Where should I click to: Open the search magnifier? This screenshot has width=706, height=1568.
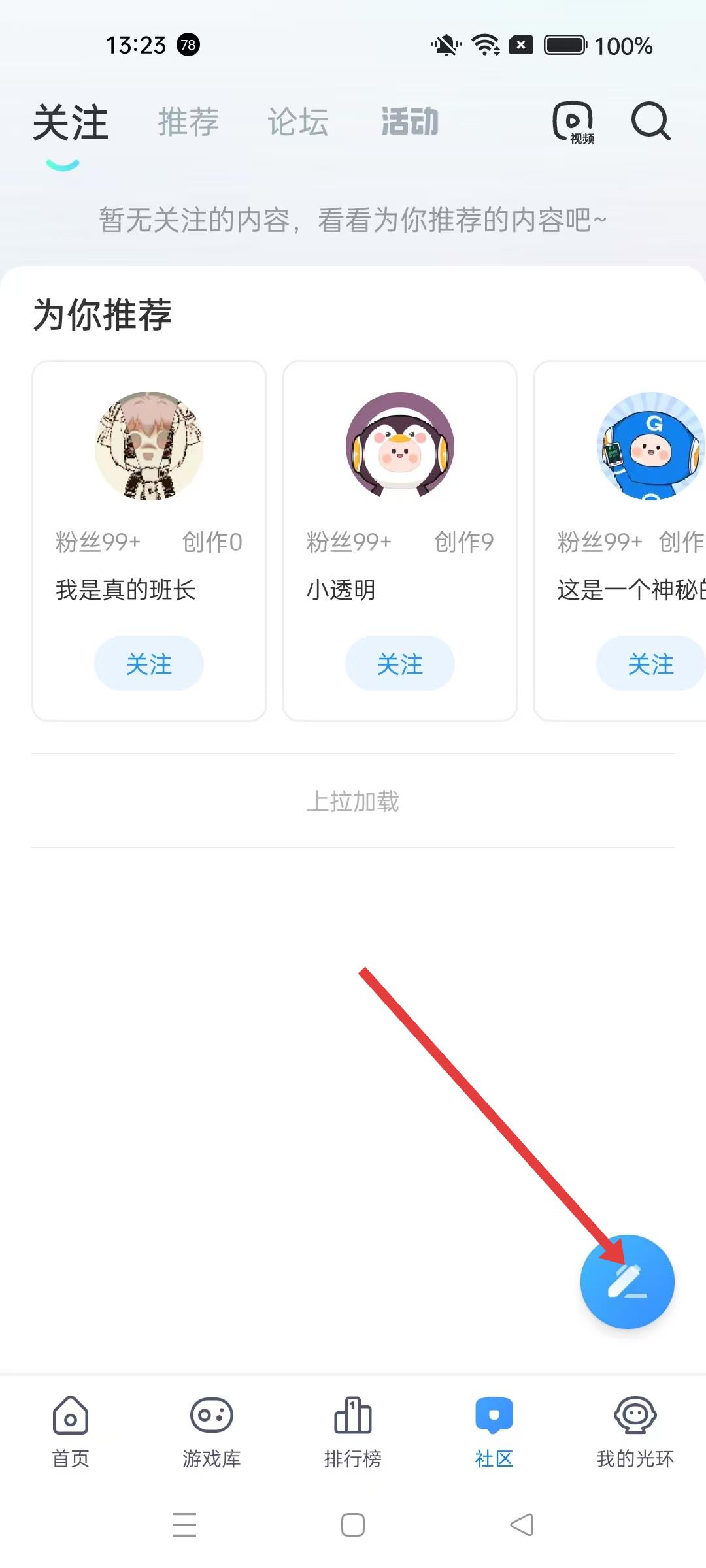(650, 122)
